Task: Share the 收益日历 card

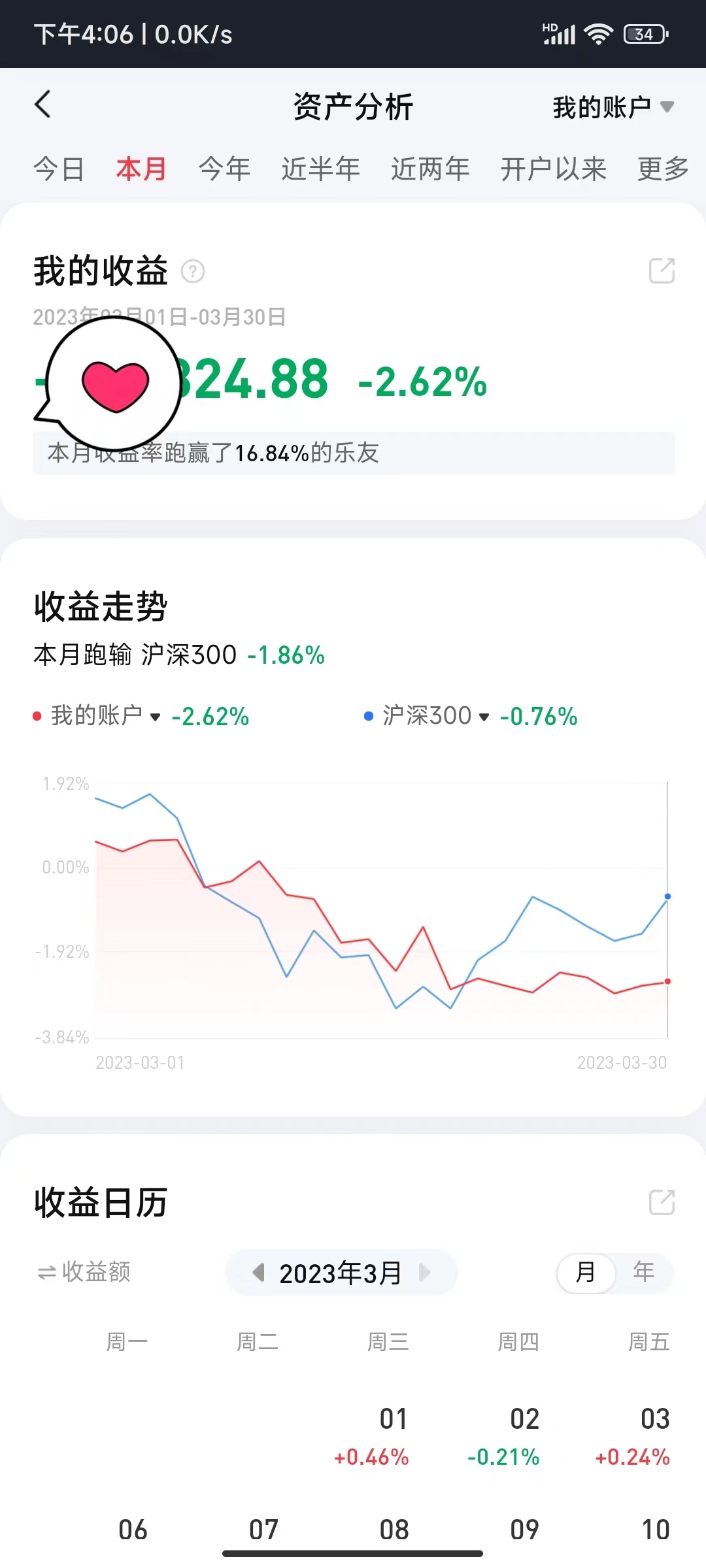Action: 662,1202
